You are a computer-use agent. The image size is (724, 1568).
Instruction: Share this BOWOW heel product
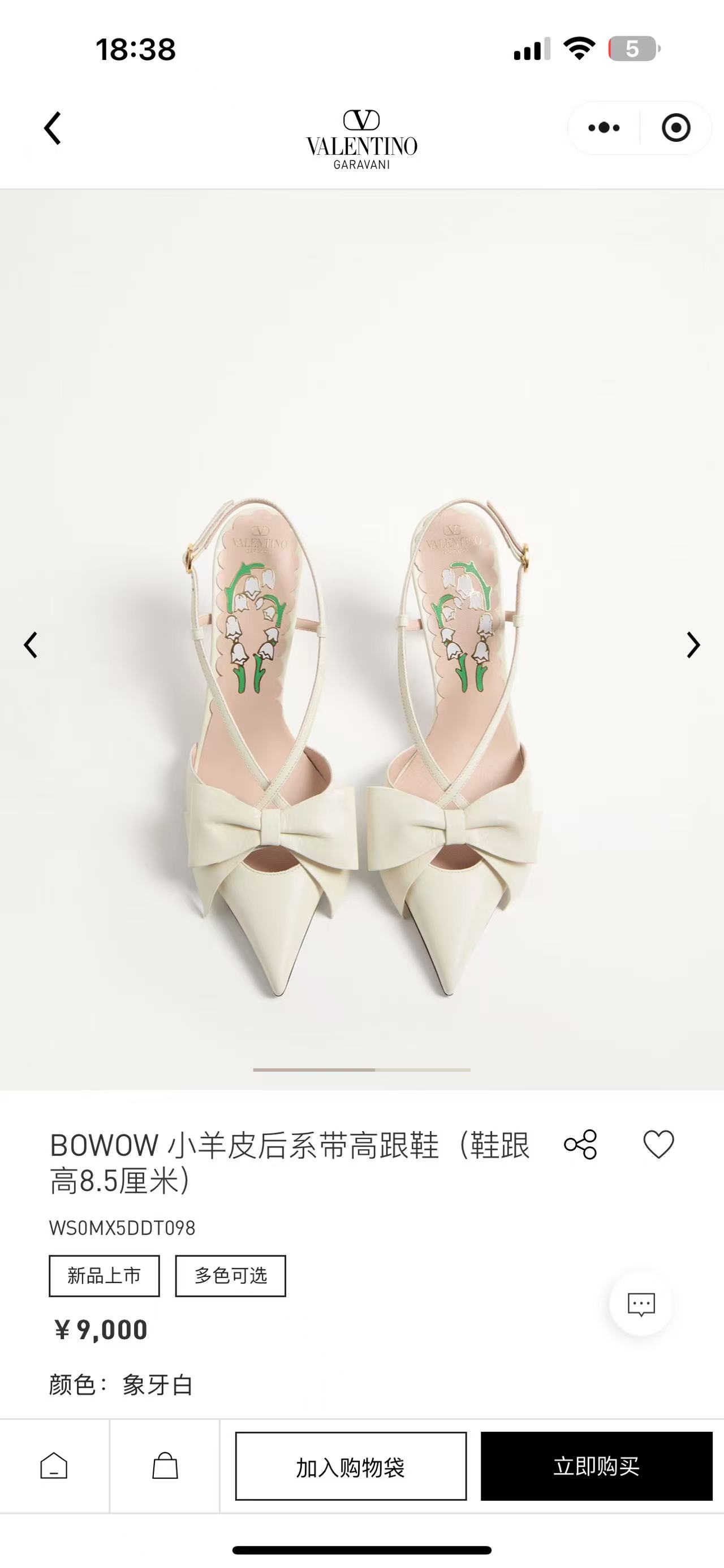coord(580,1145)
